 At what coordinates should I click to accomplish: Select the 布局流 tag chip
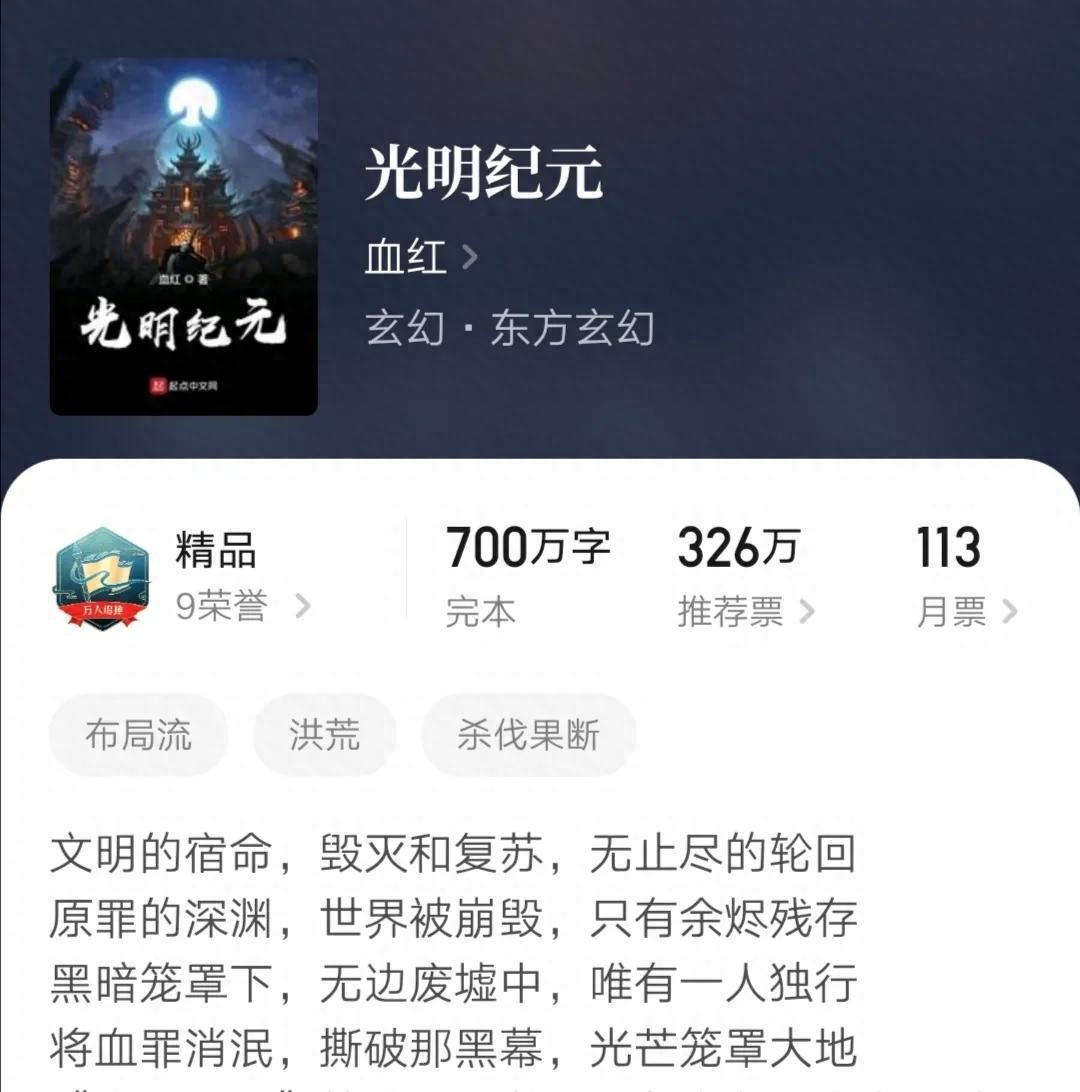pyautogui.click(x=138, y=735)
